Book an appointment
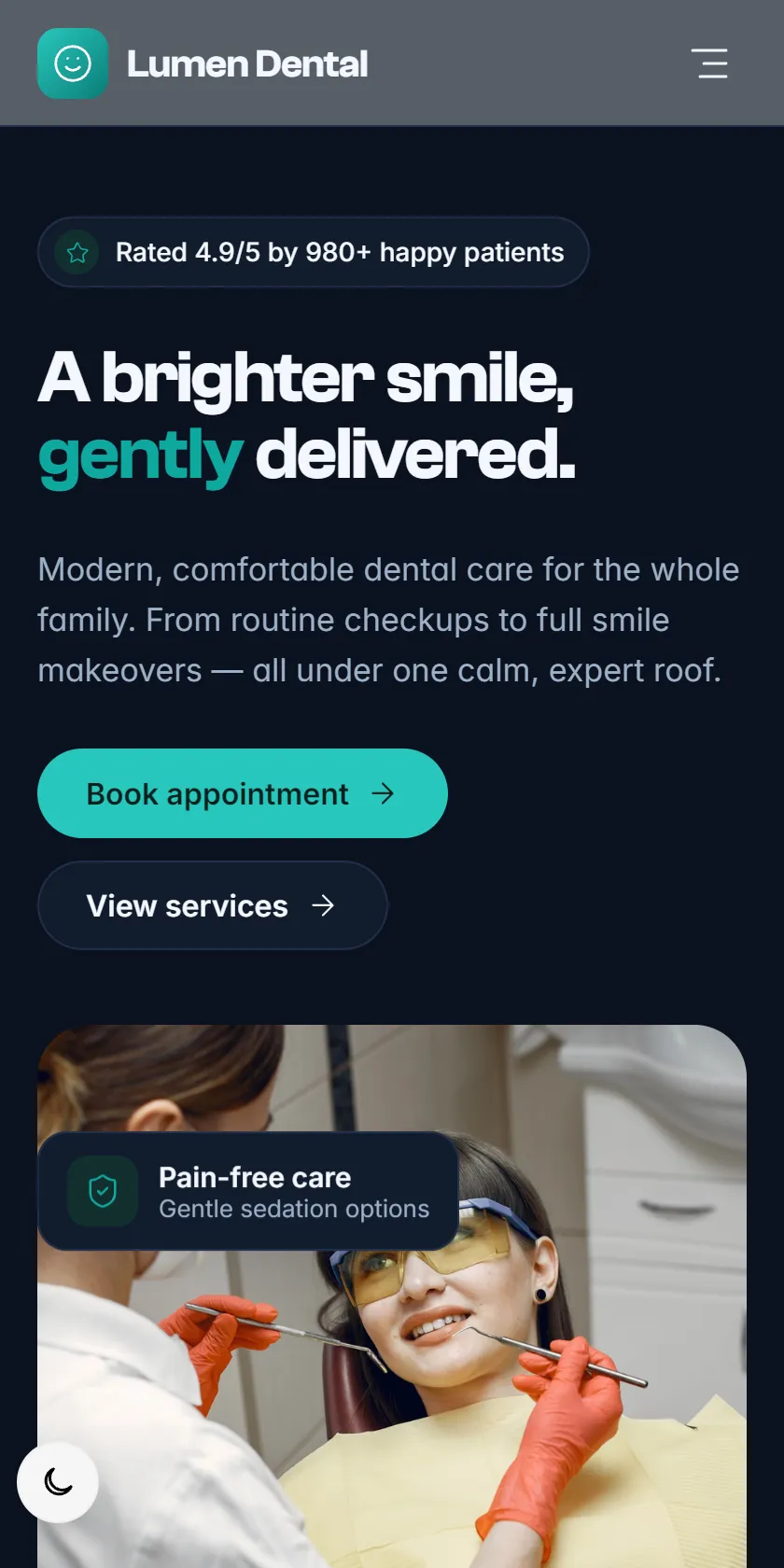Viewport: 784px width, 1568px height. tap(243, 793)
